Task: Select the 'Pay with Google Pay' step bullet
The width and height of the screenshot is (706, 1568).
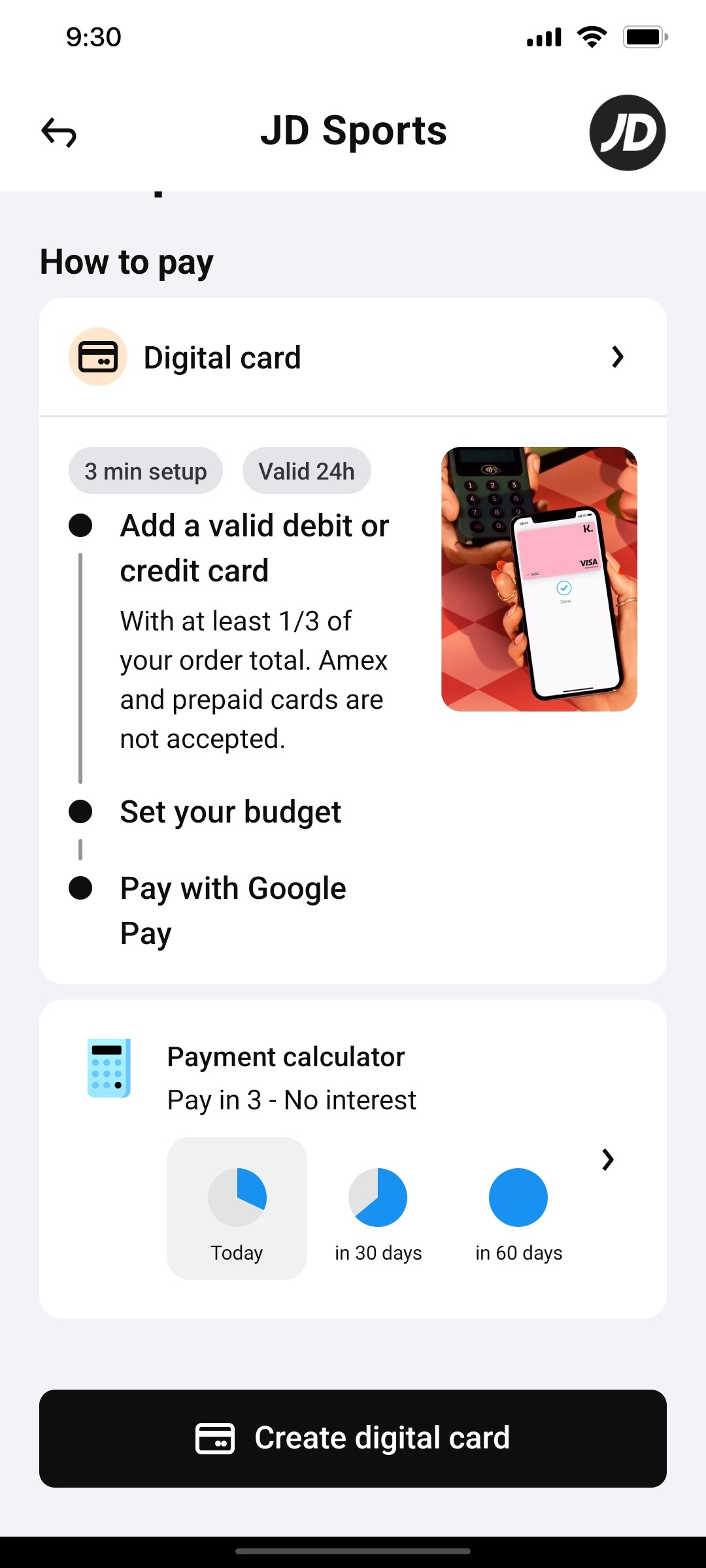Action: pyautogui.click(x=80, y=889)
